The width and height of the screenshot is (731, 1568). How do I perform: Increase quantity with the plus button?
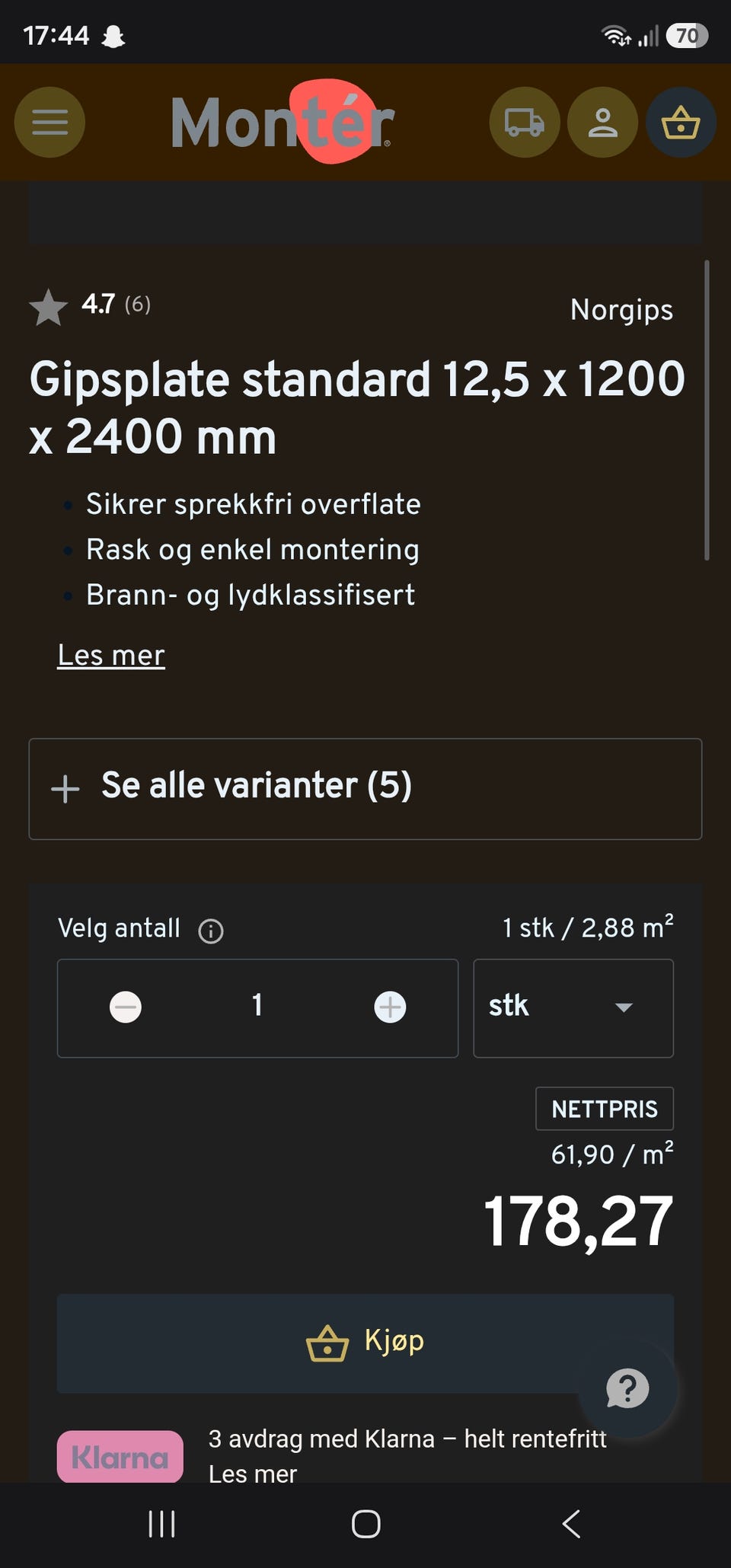pyautogui.click(x=391, y=1007)
